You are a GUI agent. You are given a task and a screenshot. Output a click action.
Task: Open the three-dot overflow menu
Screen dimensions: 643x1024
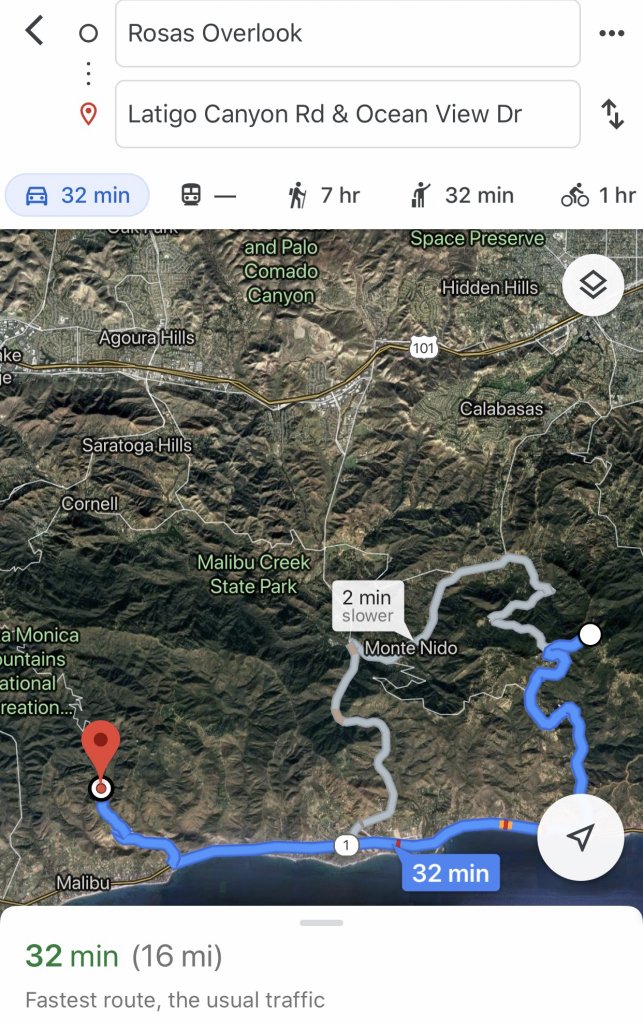[611, 33]
